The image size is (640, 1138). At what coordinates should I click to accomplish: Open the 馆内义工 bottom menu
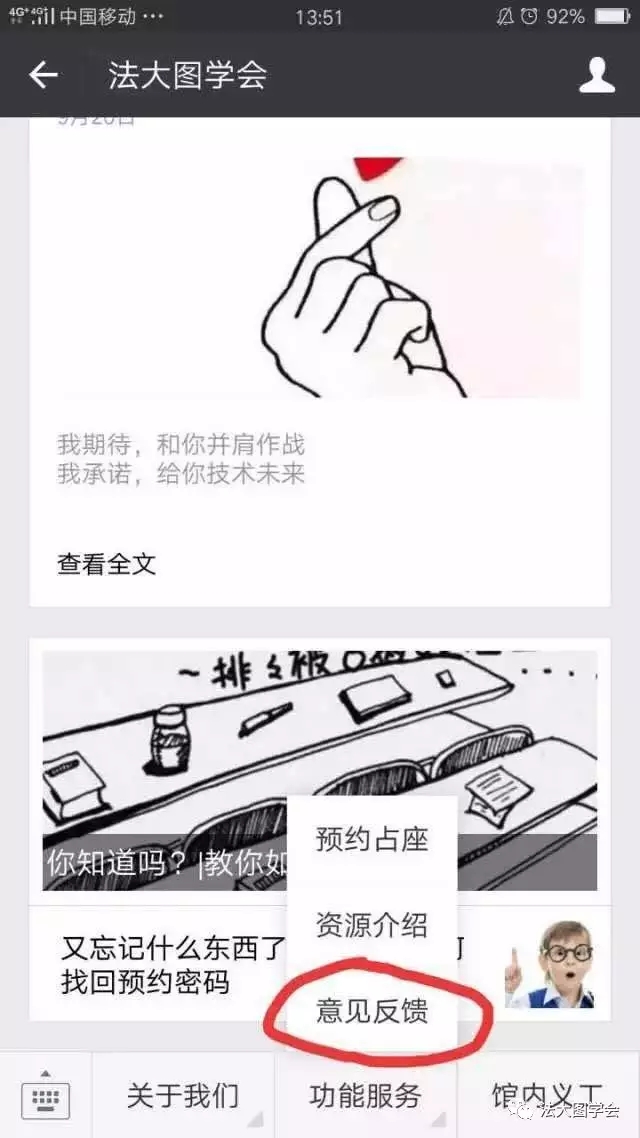tap(548, 1096)
